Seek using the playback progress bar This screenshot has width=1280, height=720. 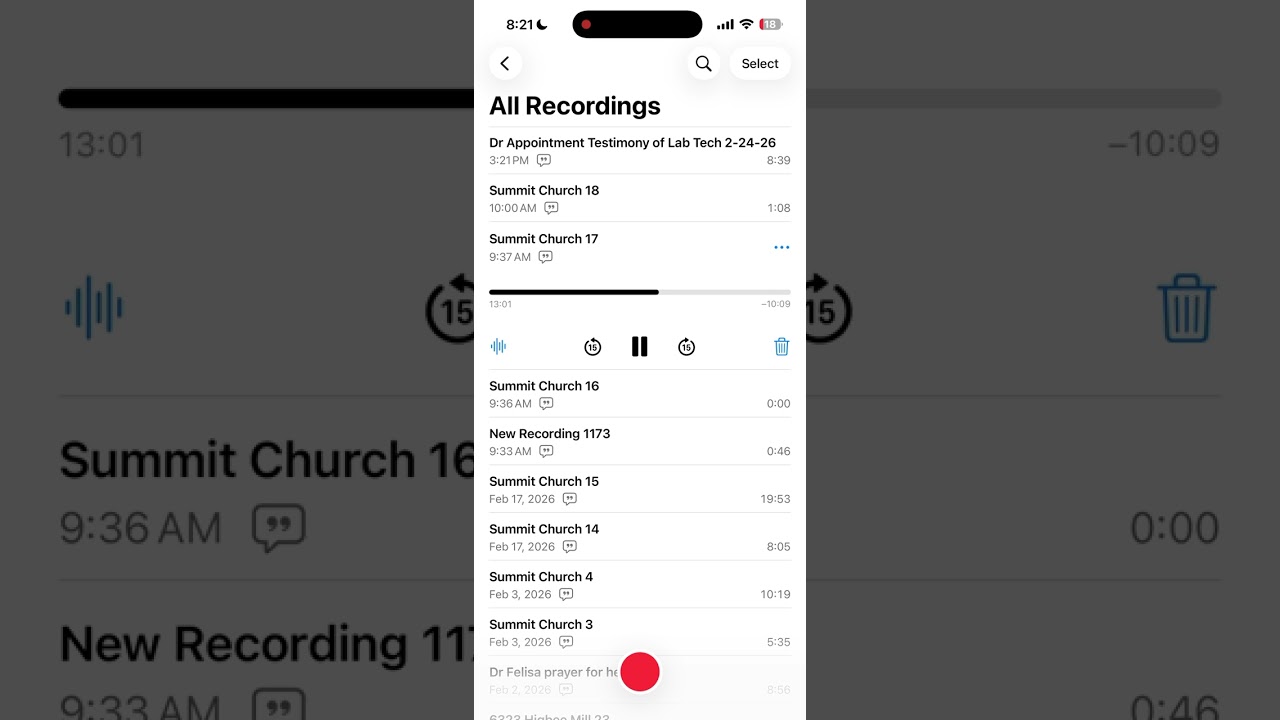tap(639, 292)
